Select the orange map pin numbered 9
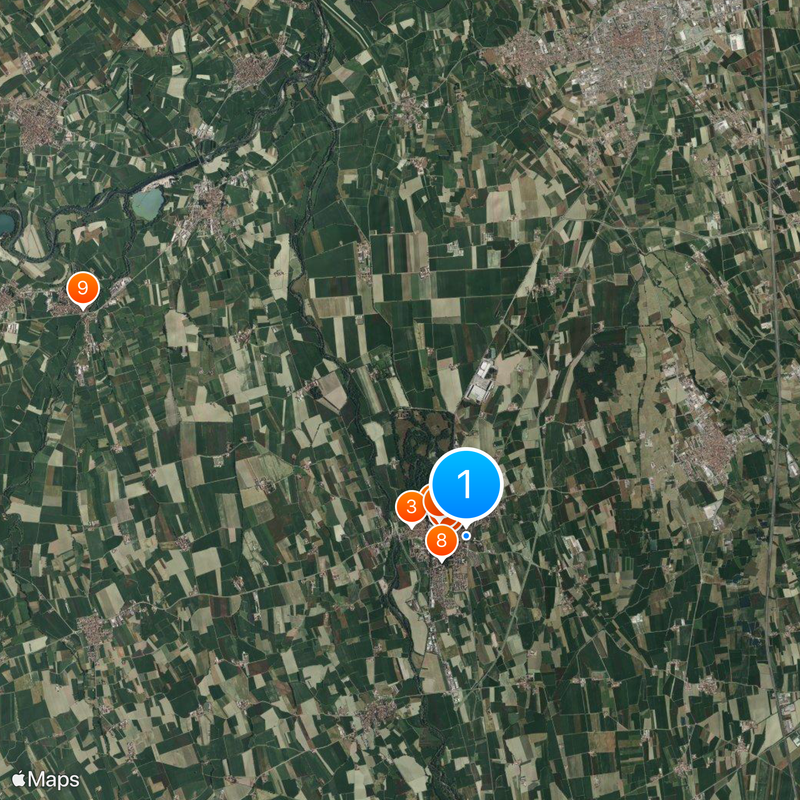The image size is (800, 800). pos(83,289)
